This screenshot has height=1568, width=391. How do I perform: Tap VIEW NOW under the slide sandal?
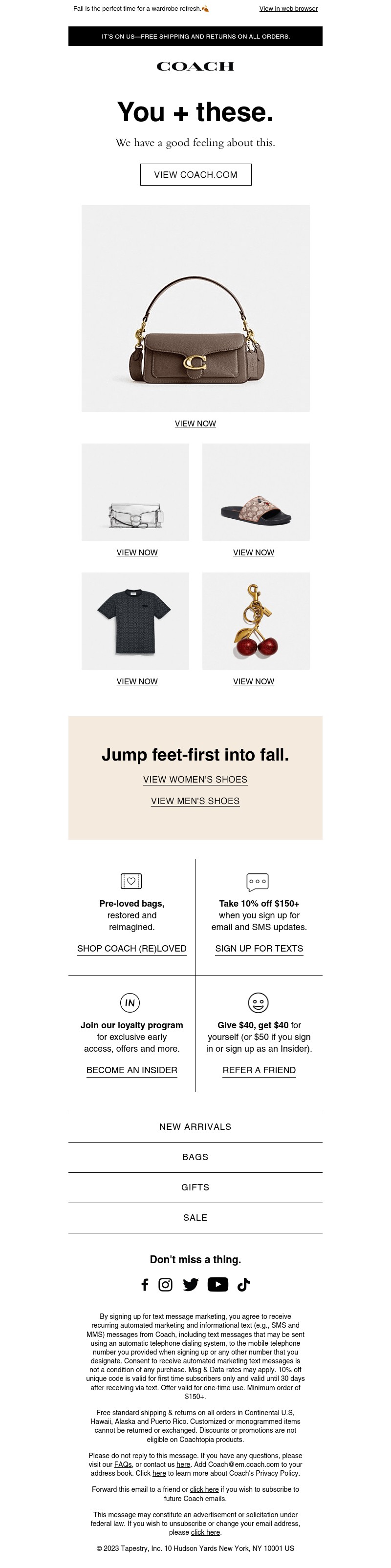point(253,552)
